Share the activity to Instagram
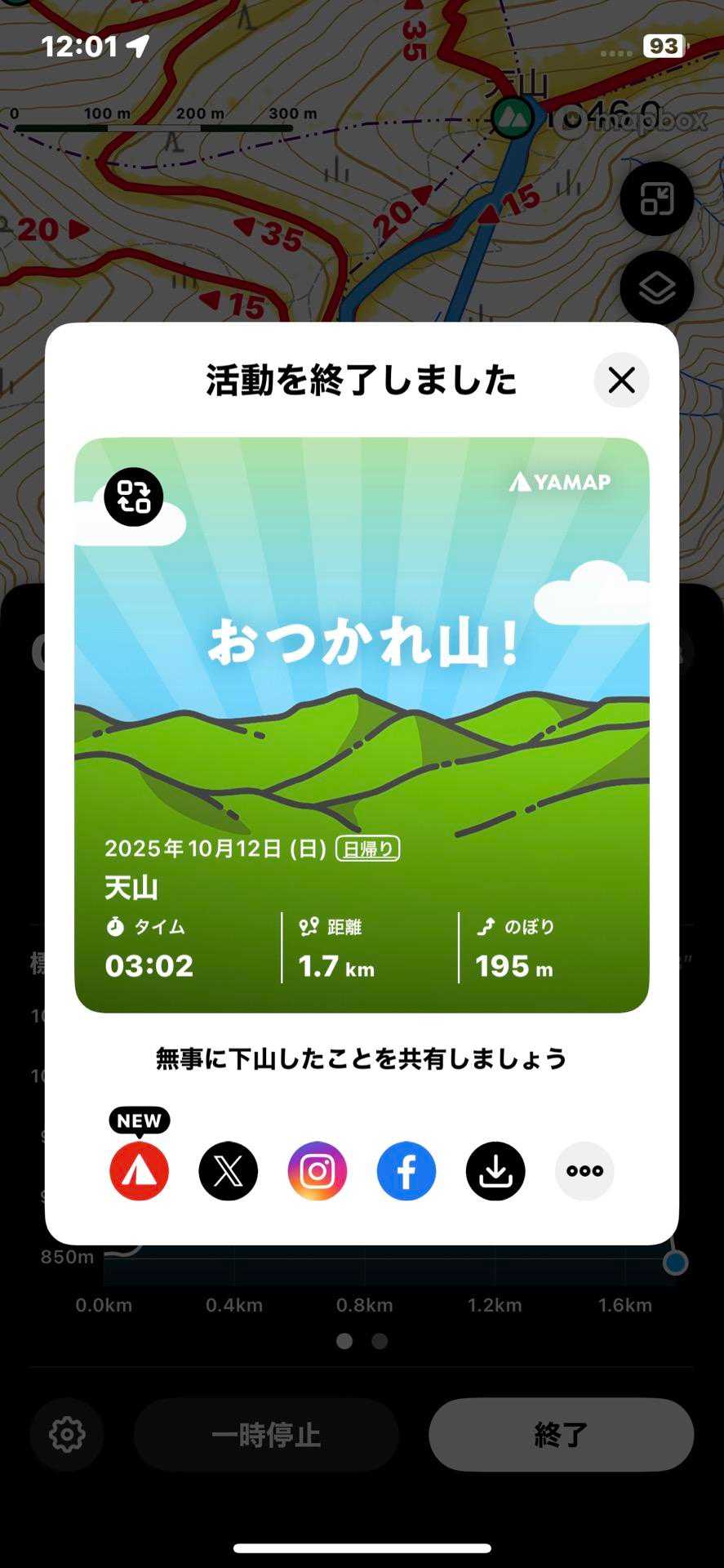Screen dimensions: 724x1568 coord(318,1170)
